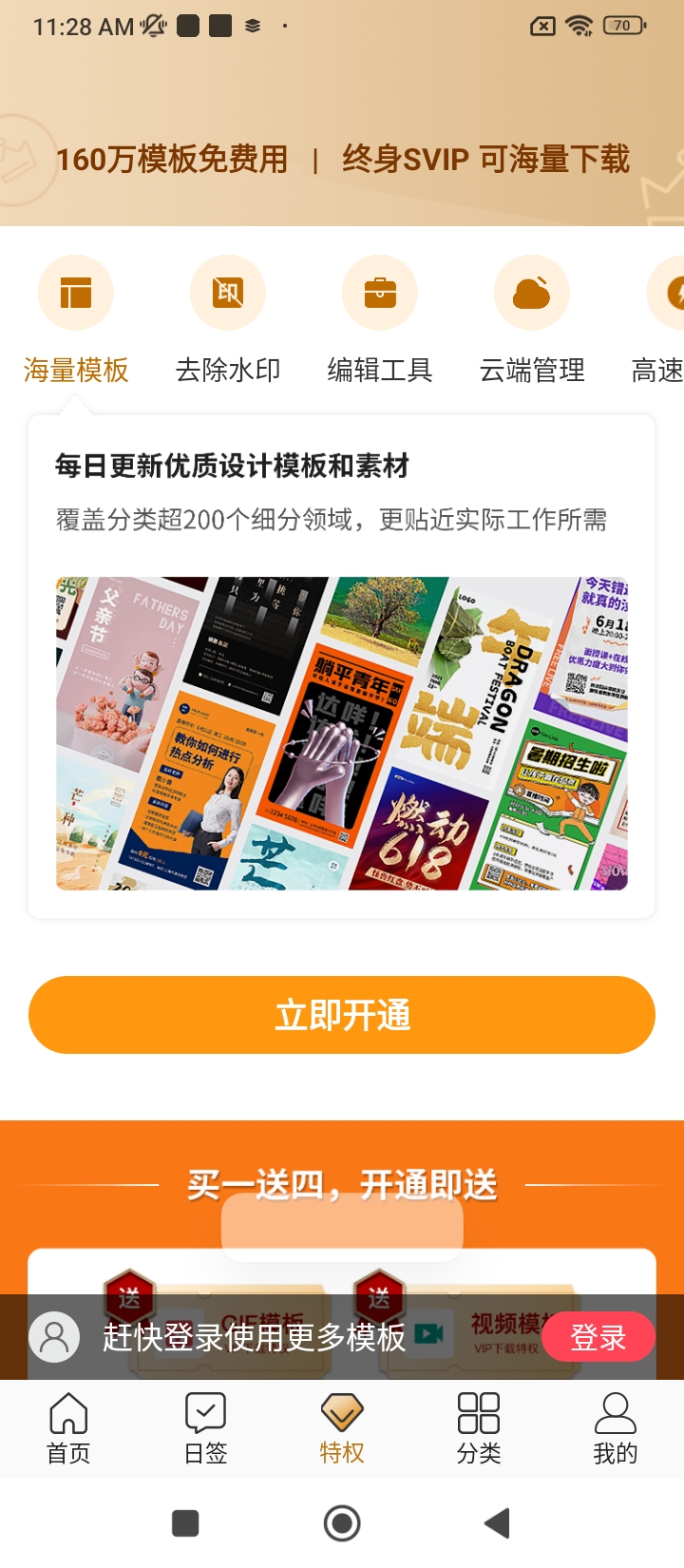Open the 日签 tab
The height and width of the screenshot is (1568, 684).
[x=205, y=1427]
